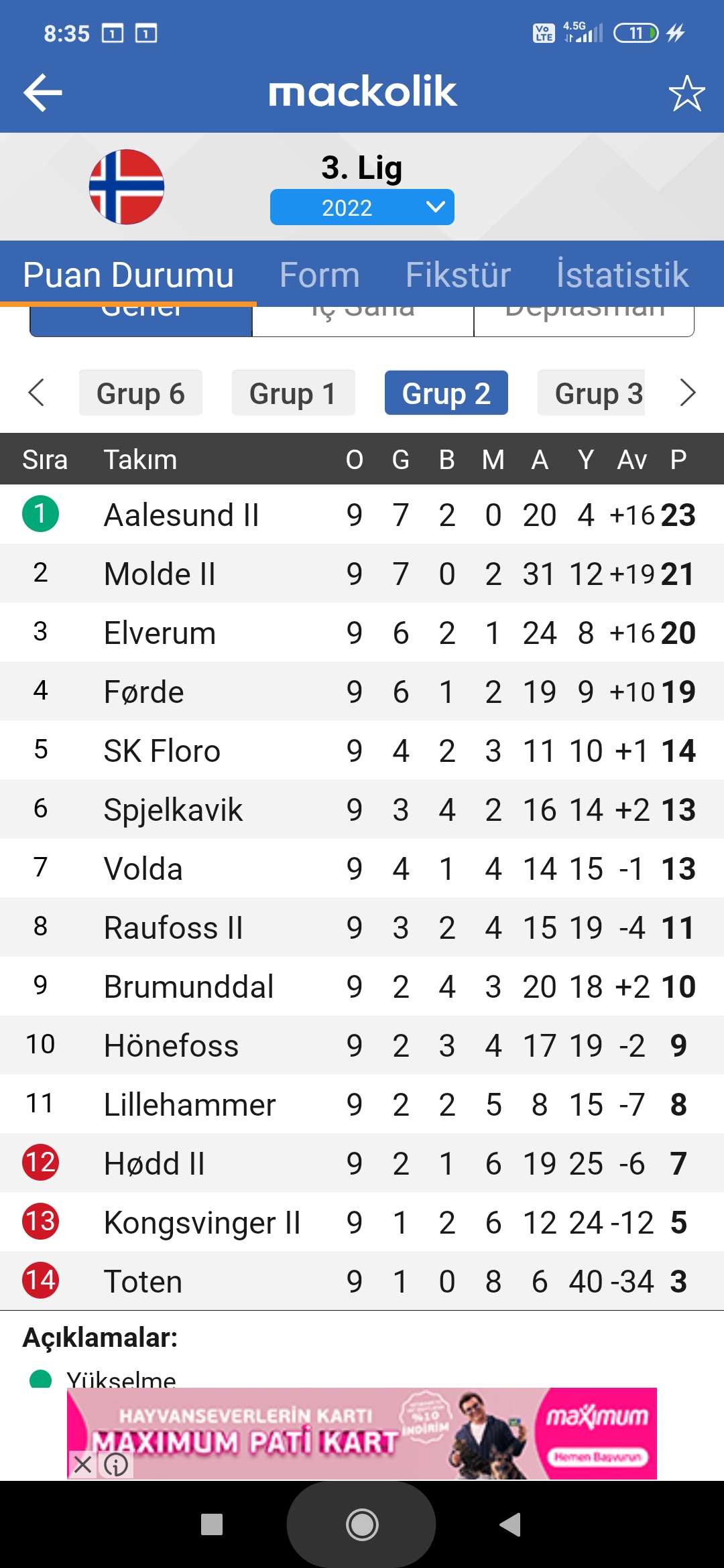Open the Brumunddal team row

[362, 986]
